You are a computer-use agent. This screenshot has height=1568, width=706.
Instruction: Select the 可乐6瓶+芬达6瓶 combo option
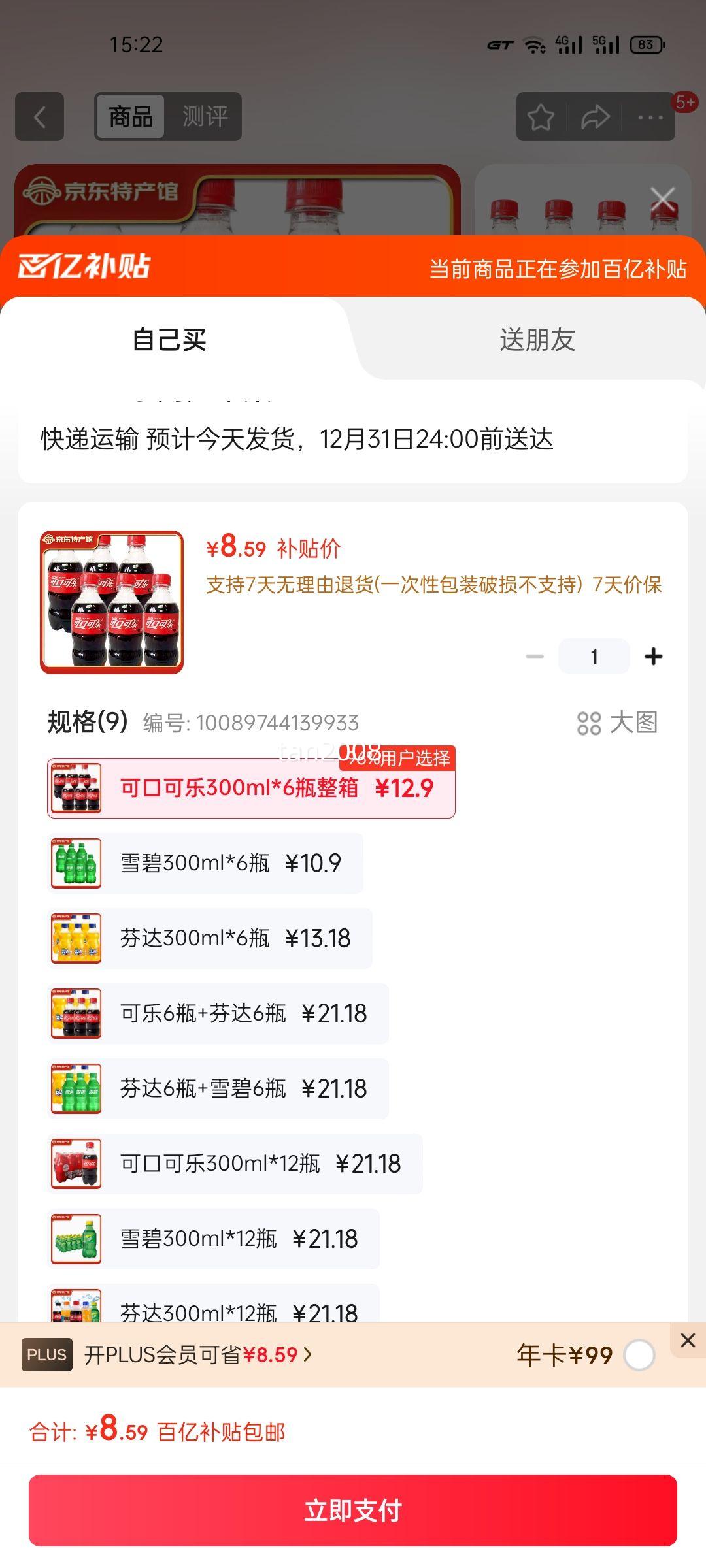pos(216,1013)
